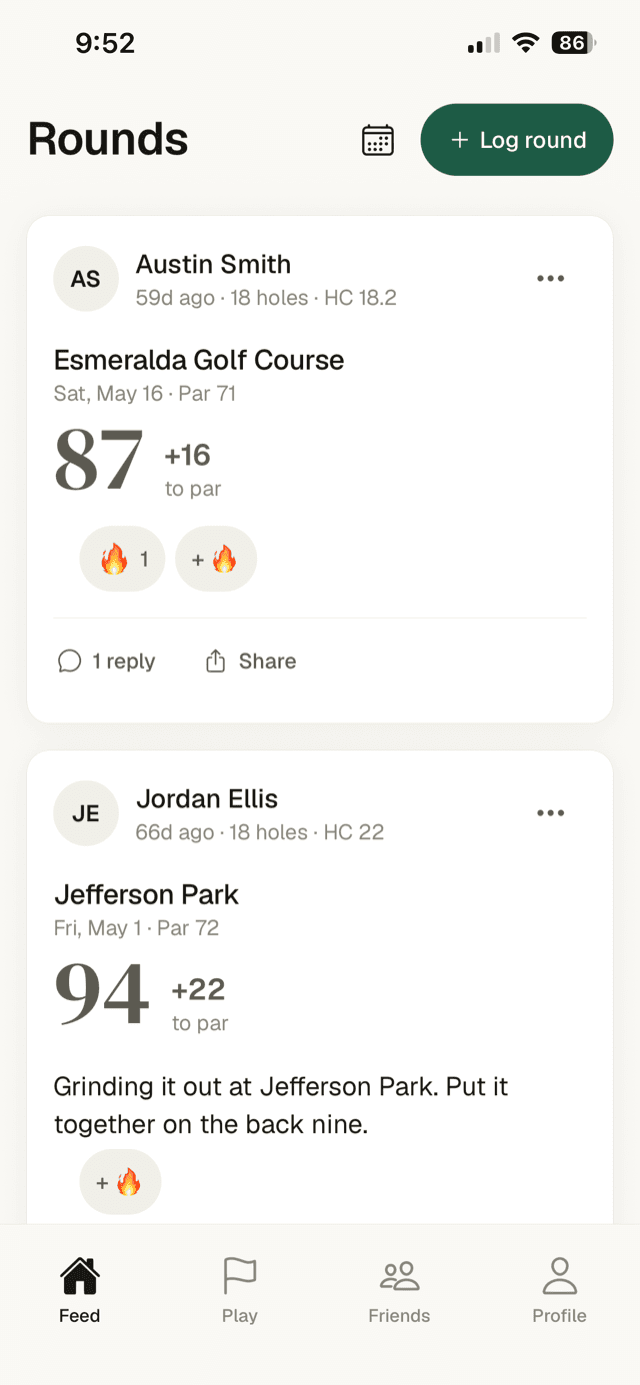Image resolution: width=640 pixels, height=1385 pixels.
Task: Tap the fire reaction with count 1
Action: pyautogui.click(x=122, y=559)
